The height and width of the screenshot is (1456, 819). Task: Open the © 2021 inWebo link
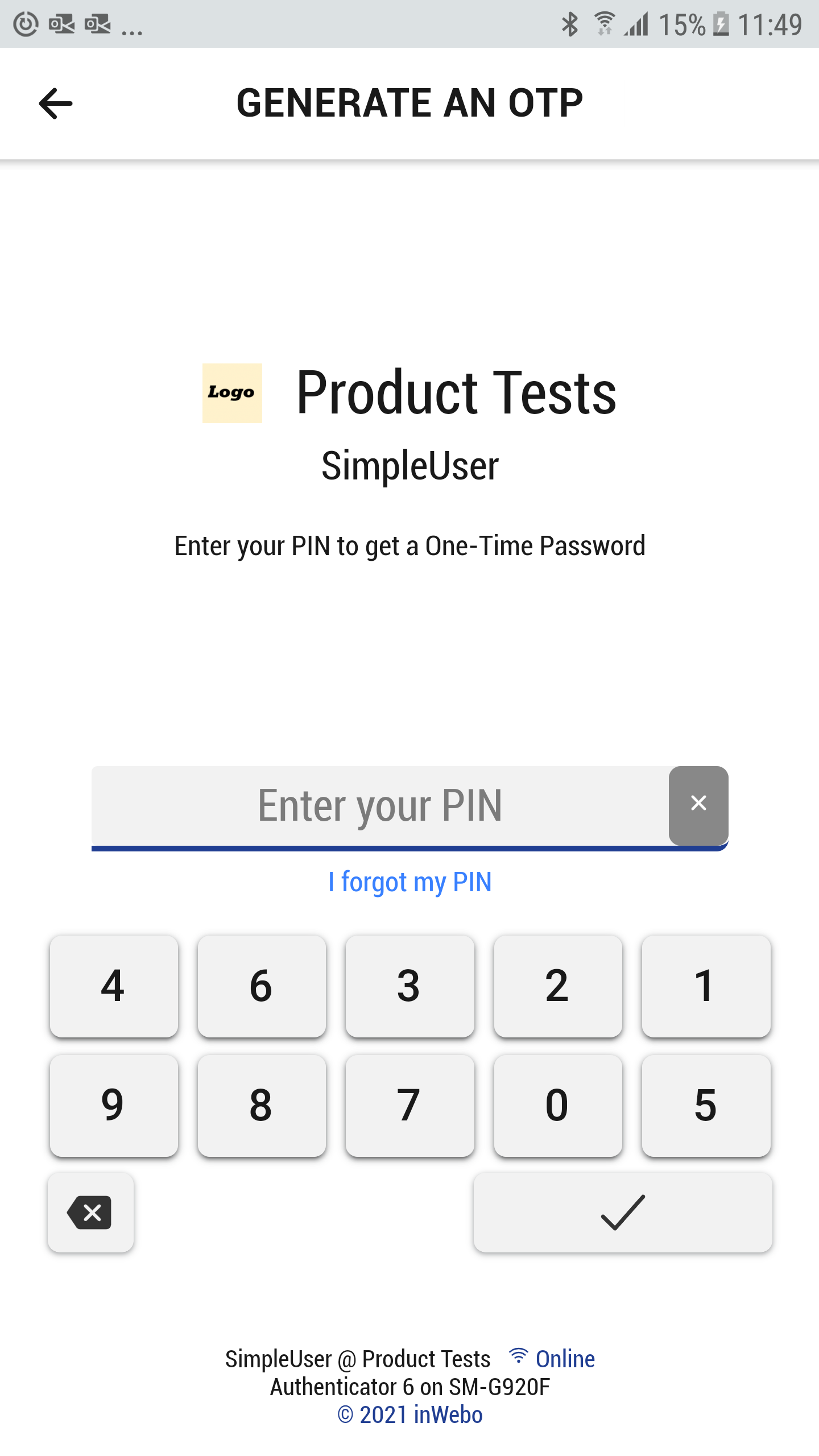(x=409, y=1414)
